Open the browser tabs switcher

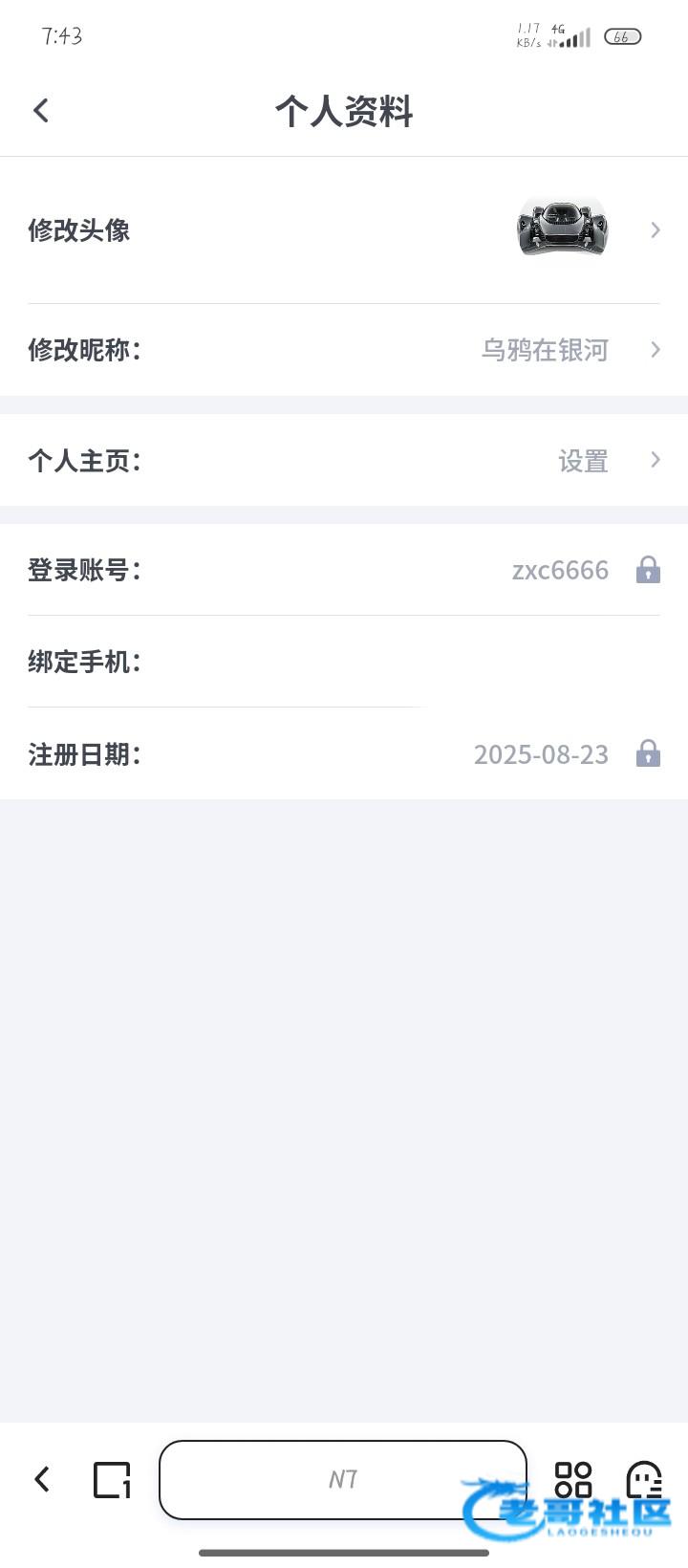(112, 1479)
